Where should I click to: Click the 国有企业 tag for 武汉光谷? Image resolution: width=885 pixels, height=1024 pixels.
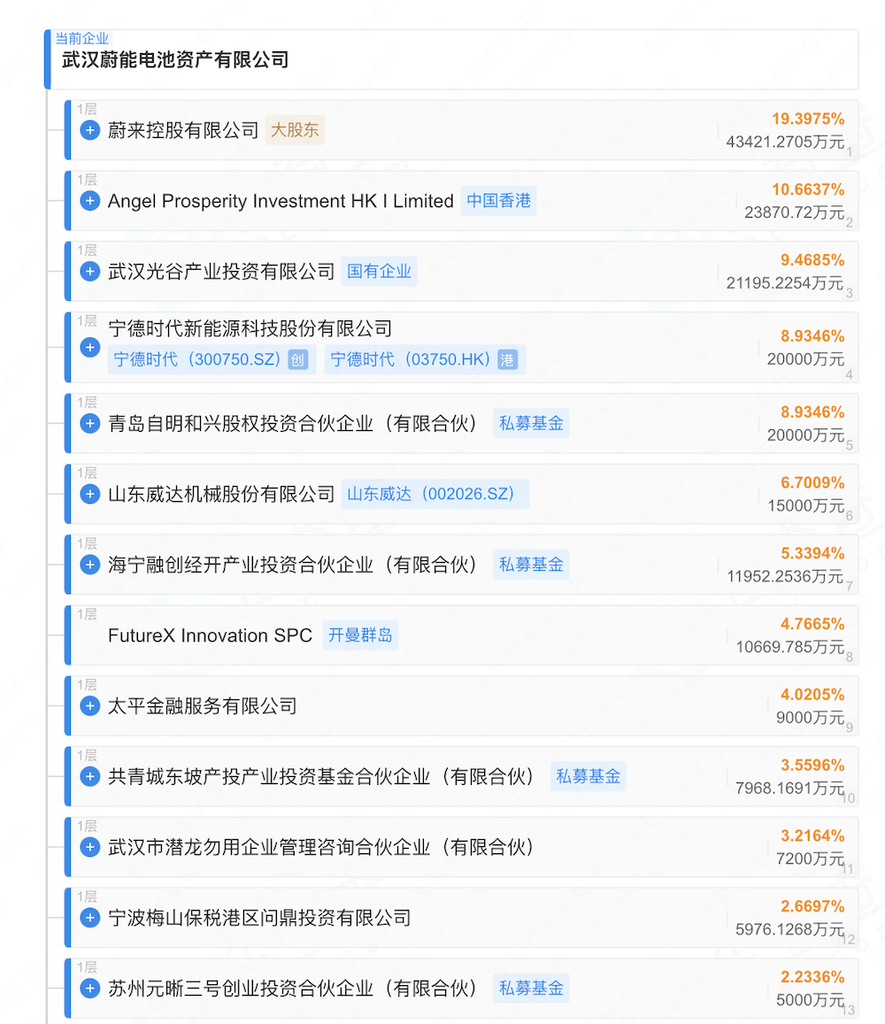click(379, 271)
